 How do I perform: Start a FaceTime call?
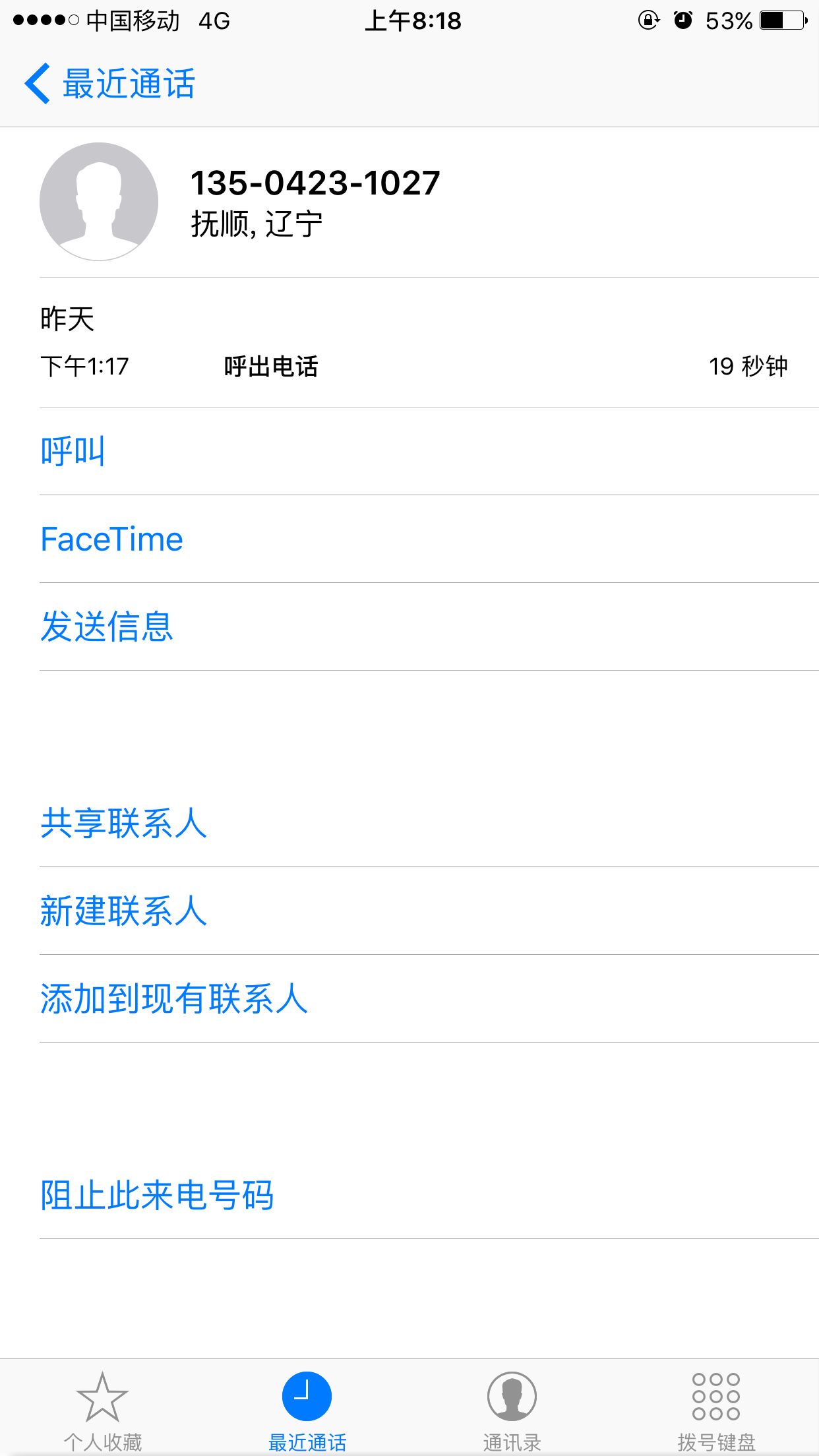click(429, 539)
